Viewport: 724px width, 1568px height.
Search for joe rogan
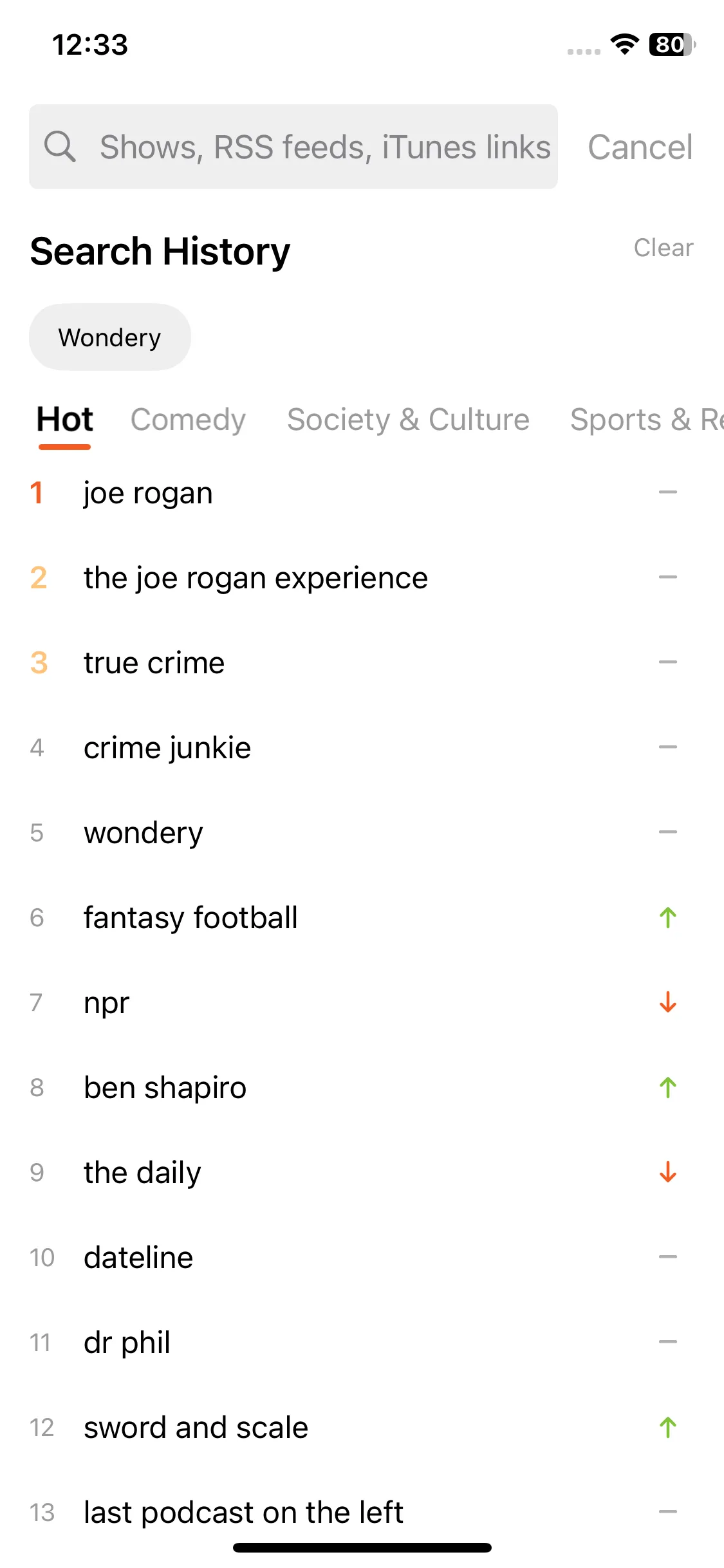(148, 493)
